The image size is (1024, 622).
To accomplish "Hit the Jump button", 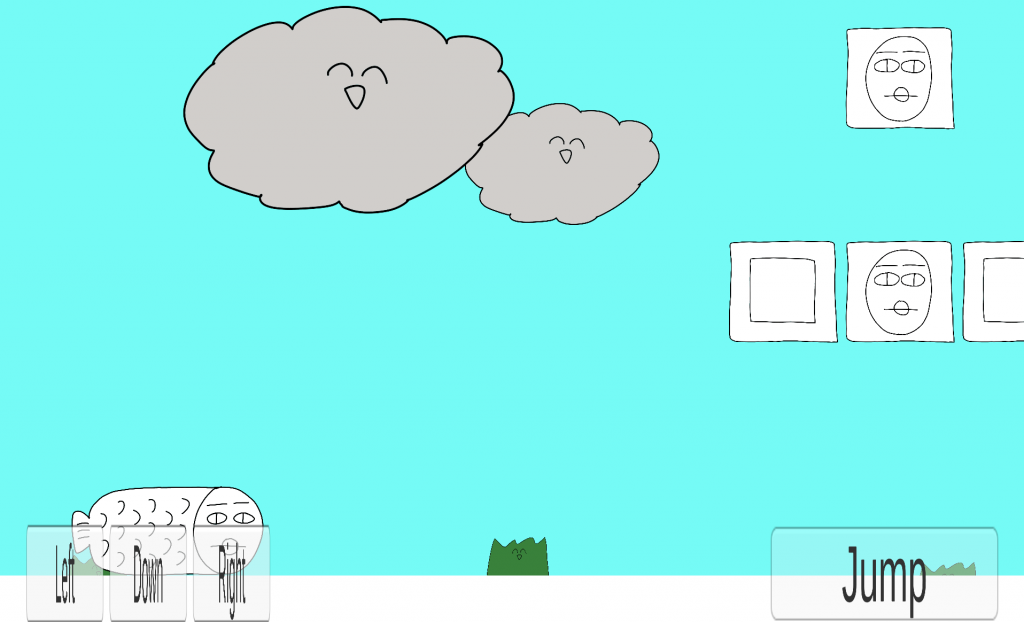I will pos(884,574).
